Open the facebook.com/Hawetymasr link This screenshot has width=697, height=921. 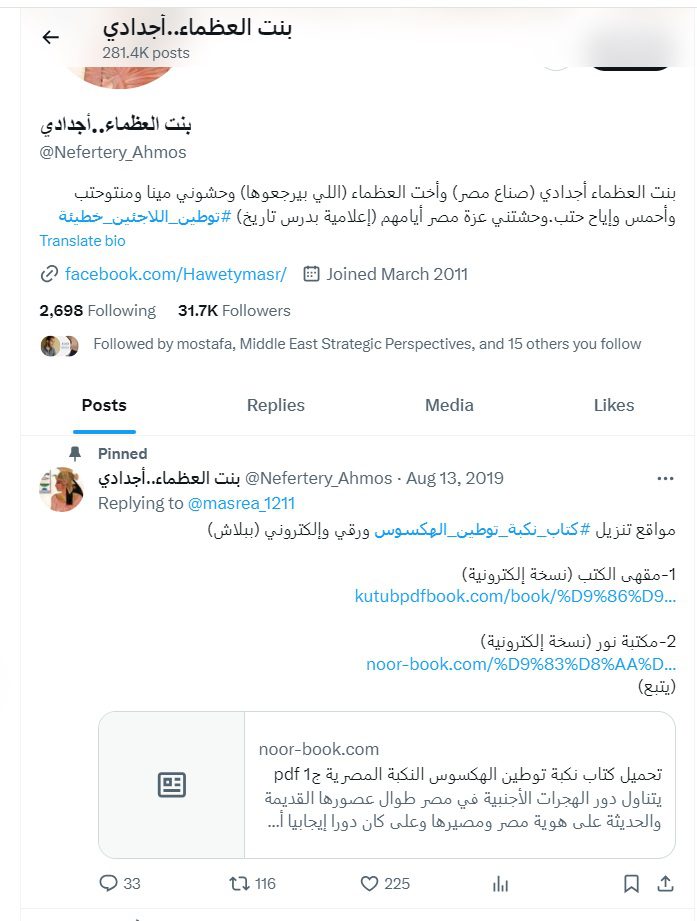pyautogui.click(x=175, y=274)
